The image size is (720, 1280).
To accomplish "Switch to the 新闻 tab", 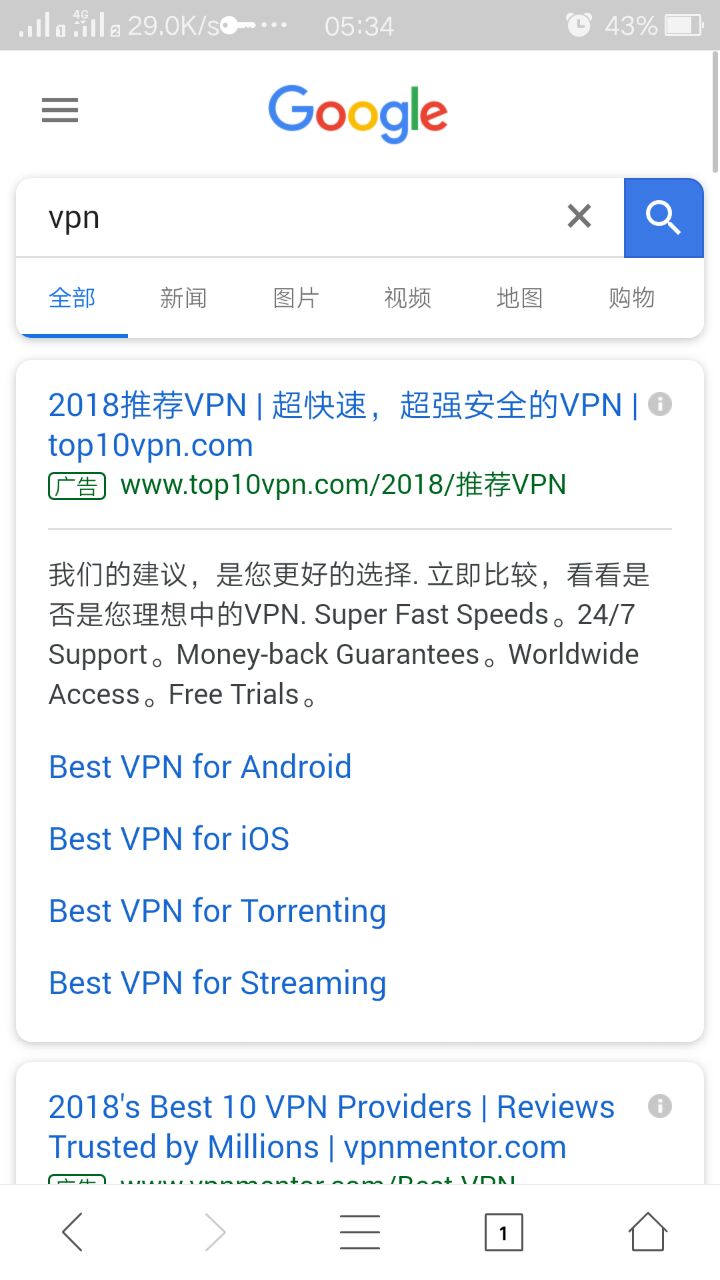I will 183,297.
